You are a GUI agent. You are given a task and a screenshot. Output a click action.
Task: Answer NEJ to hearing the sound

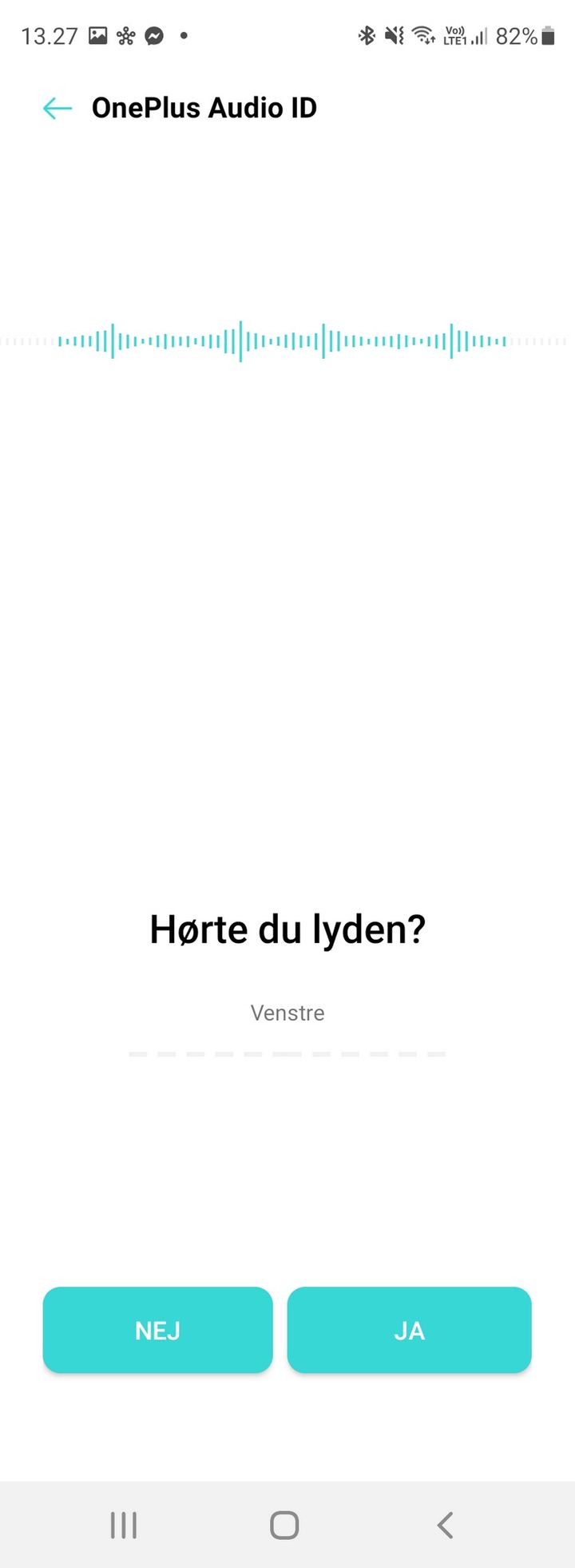[x=157, y=1330]
